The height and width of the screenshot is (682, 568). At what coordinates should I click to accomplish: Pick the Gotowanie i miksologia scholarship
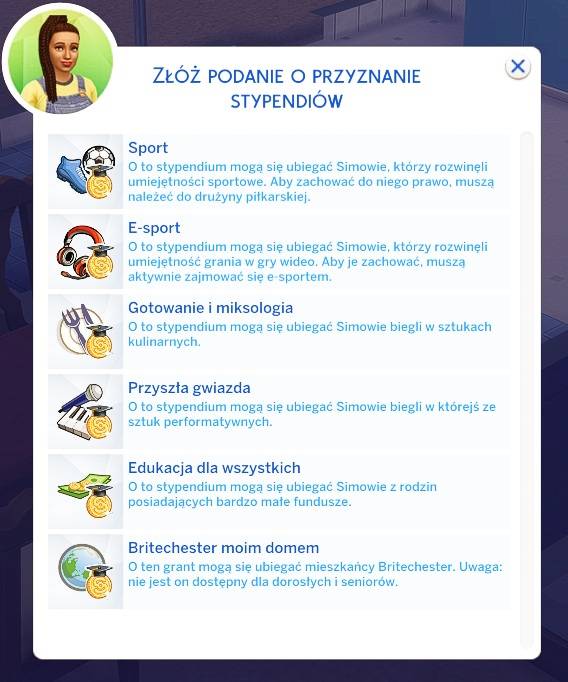tap(279, 331)
